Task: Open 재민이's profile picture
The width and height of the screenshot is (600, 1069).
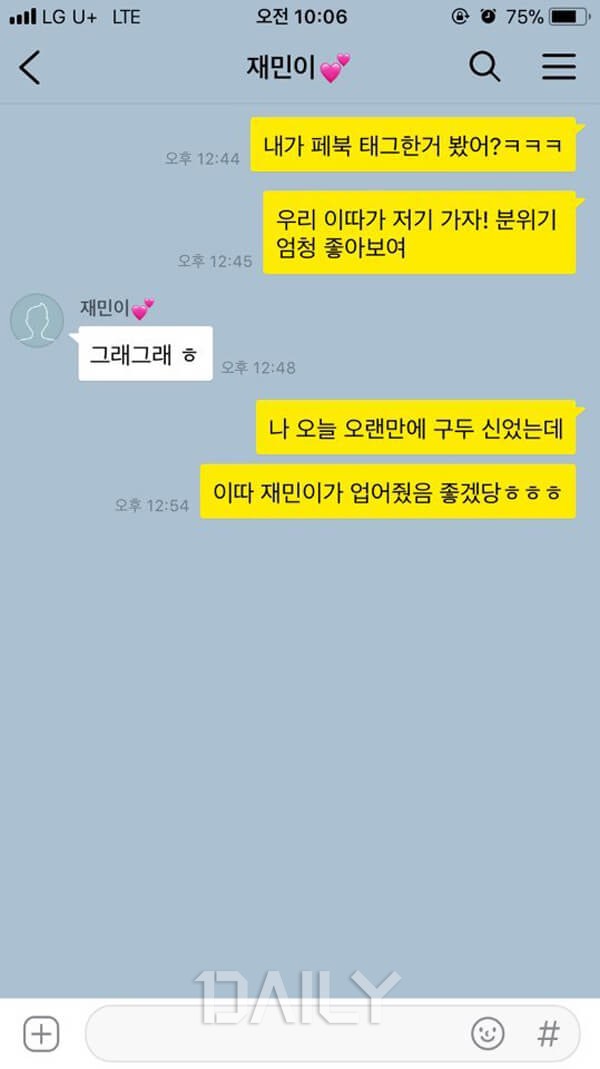Action: (x=37, y=320)
